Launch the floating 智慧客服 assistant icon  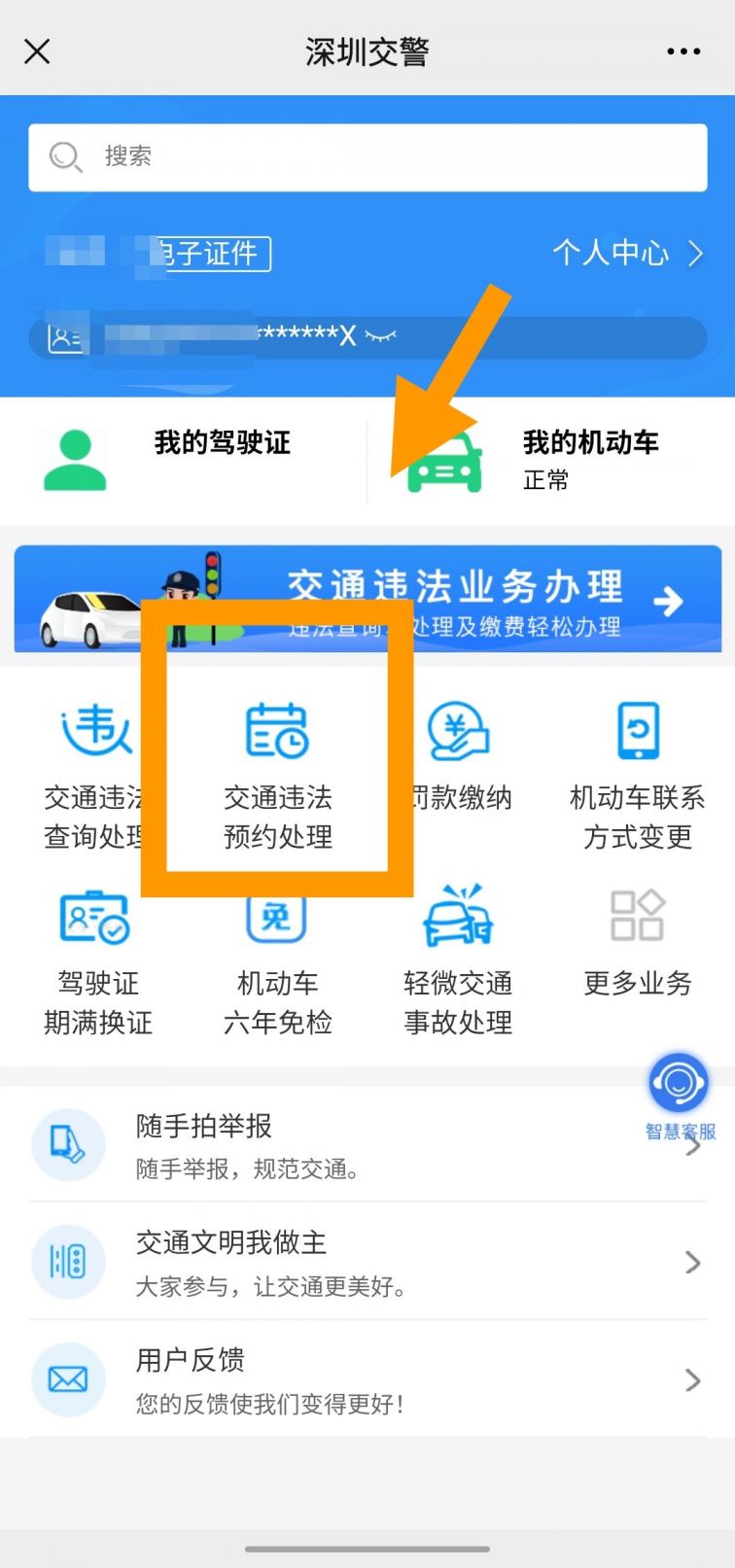[678, 1081]
